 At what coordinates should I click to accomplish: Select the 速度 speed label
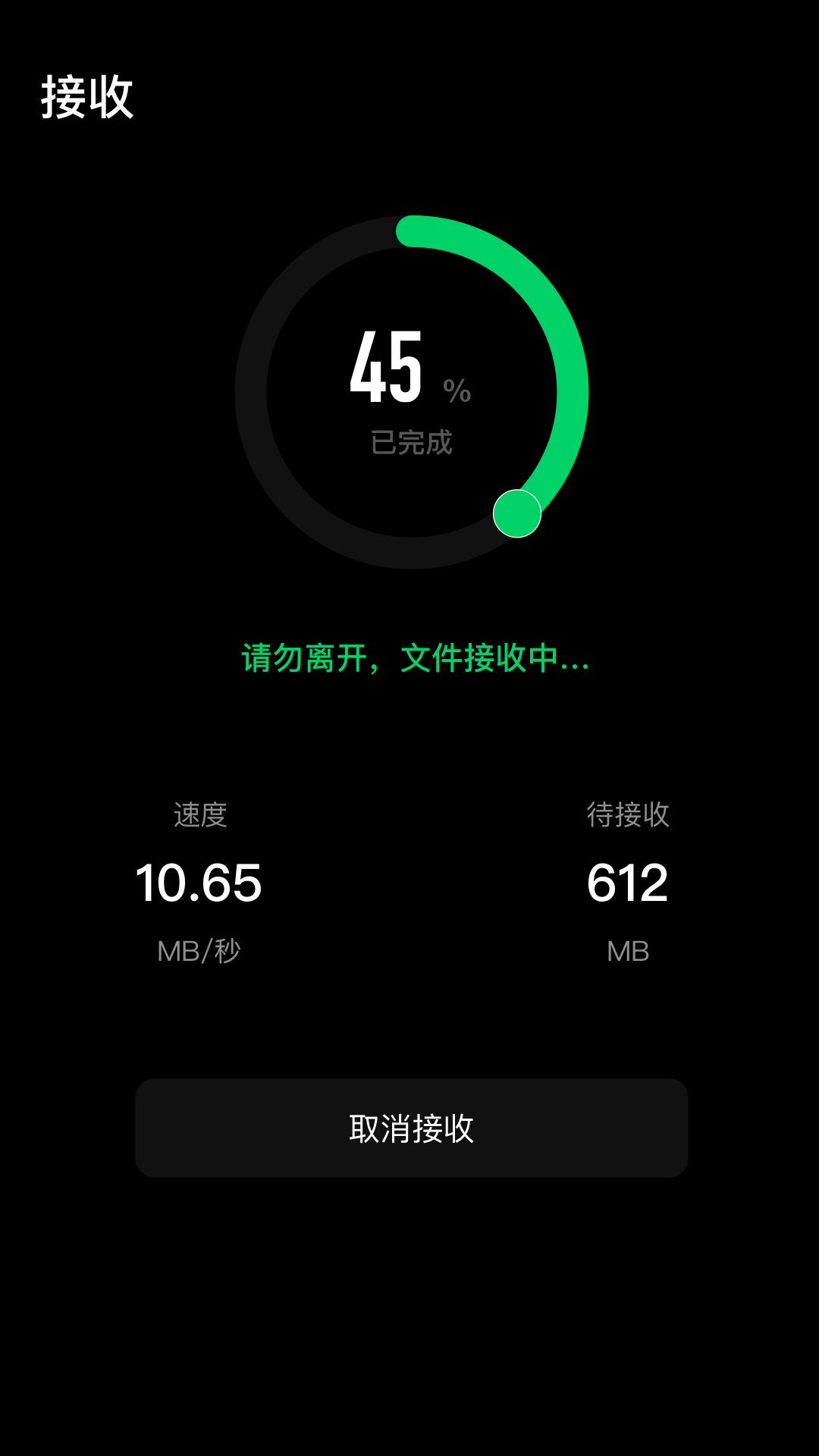click(198, 817)
